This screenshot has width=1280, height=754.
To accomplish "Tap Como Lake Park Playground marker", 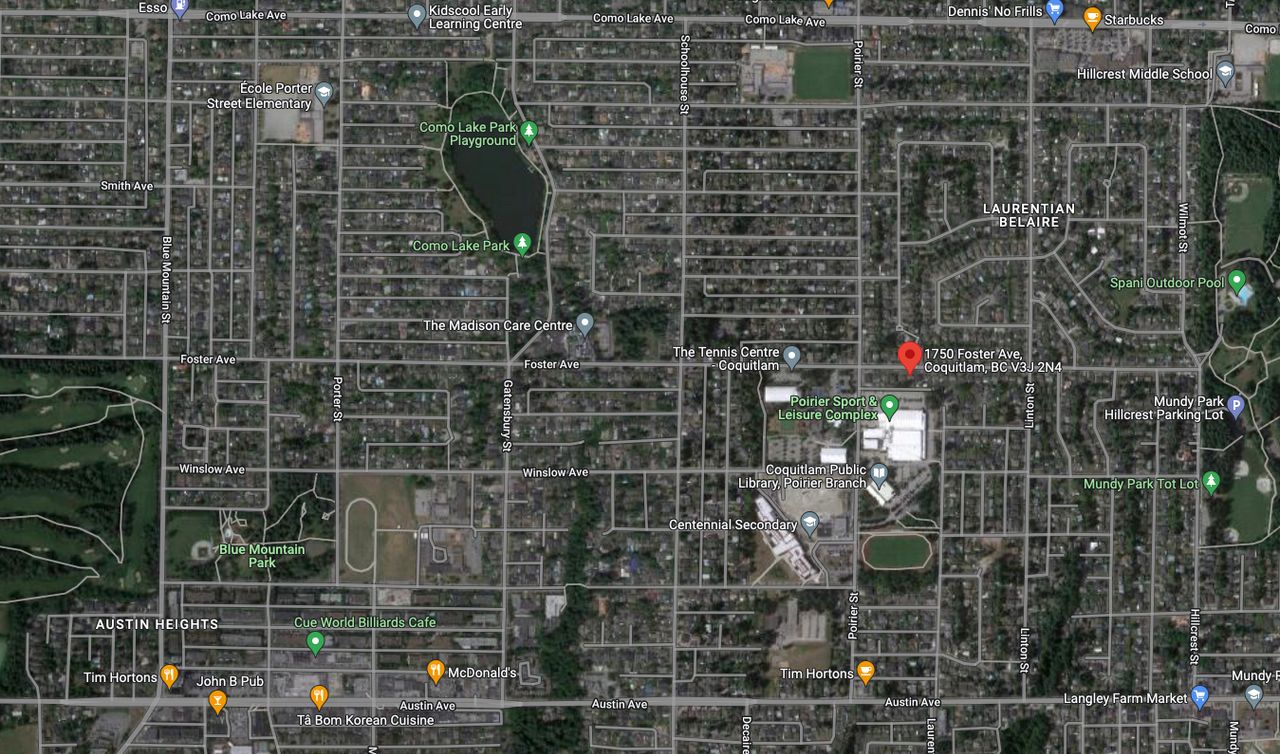I will click(529, 131).
